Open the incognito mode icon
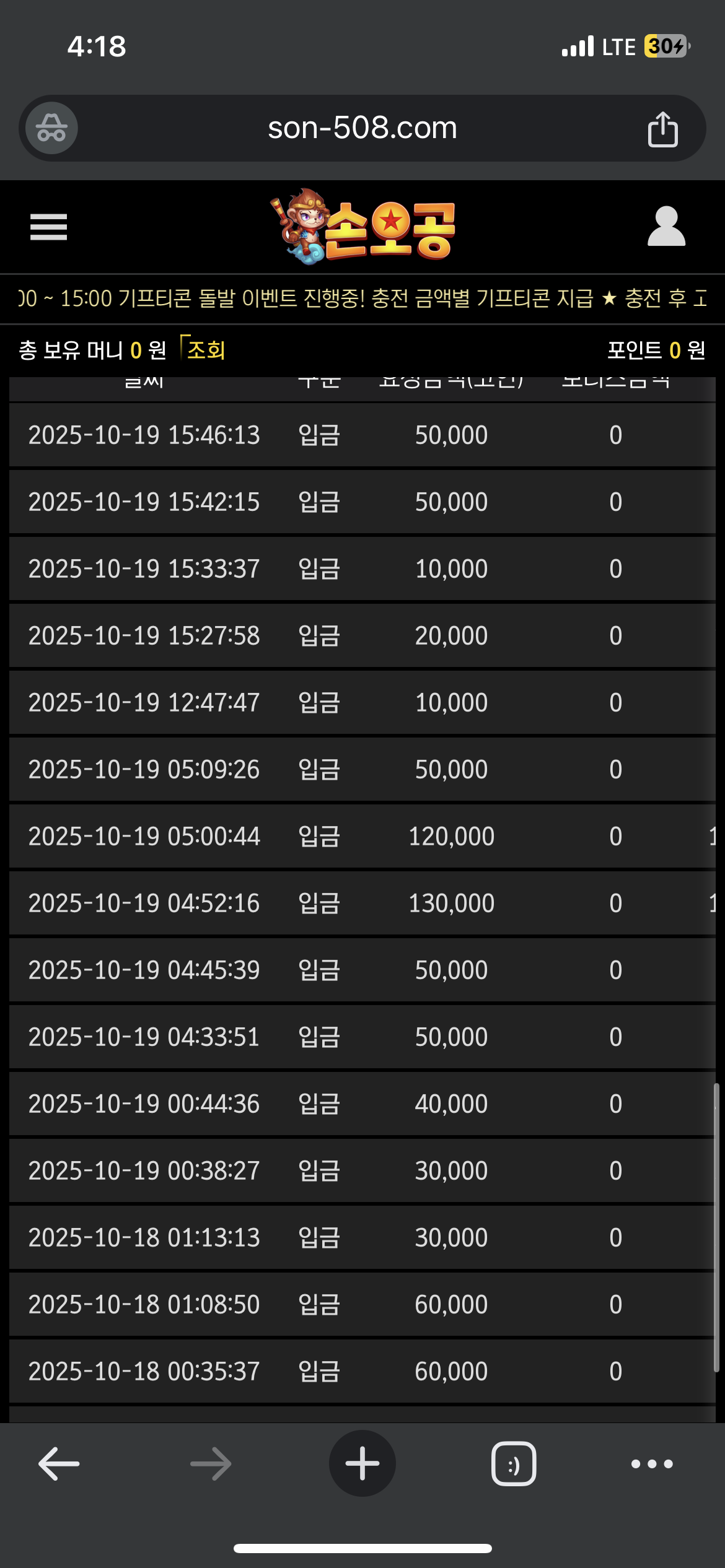Image resolution: width=725 pixels, height=1568 pixels. pos(51,128)
